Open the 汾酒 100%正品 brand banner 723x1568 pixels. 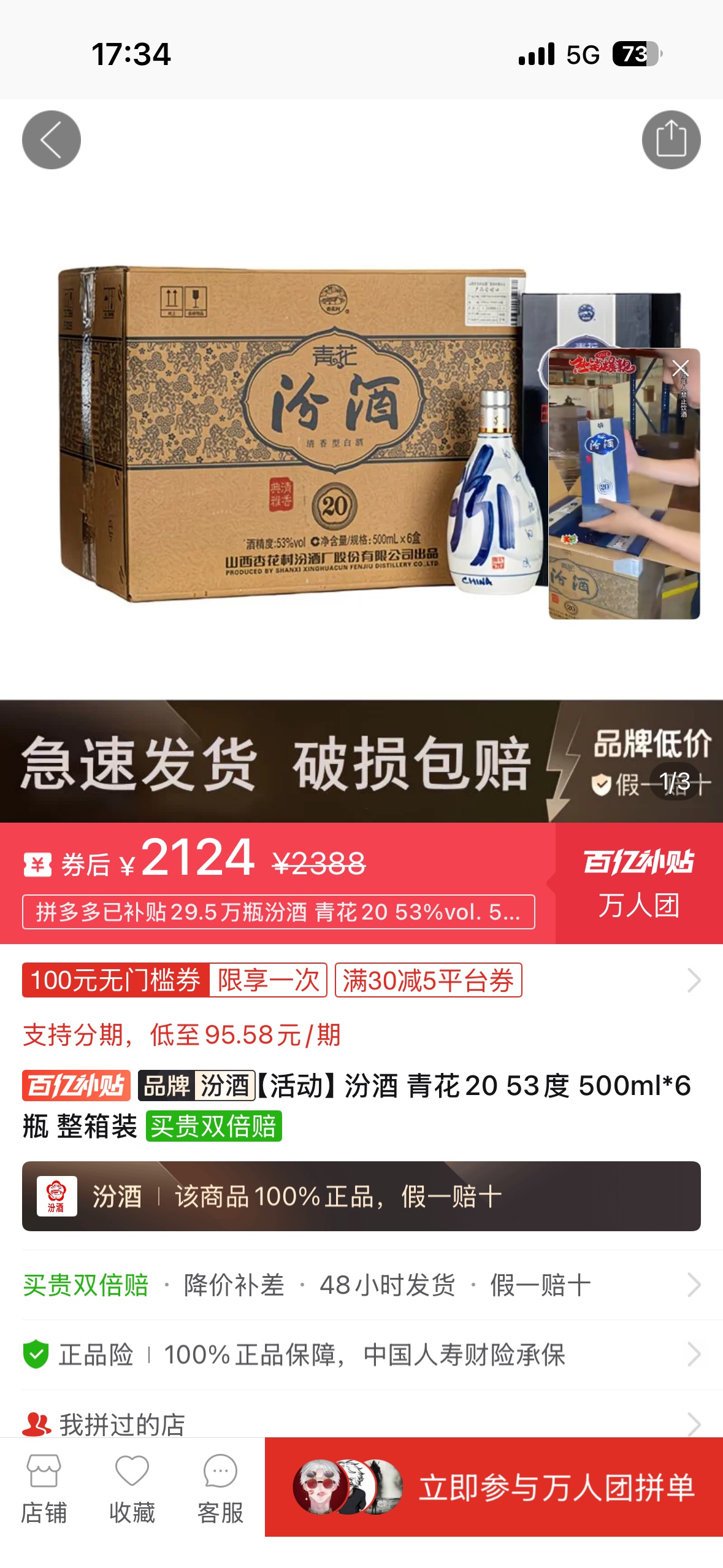pyautogui.click(x=361, y=1196)
